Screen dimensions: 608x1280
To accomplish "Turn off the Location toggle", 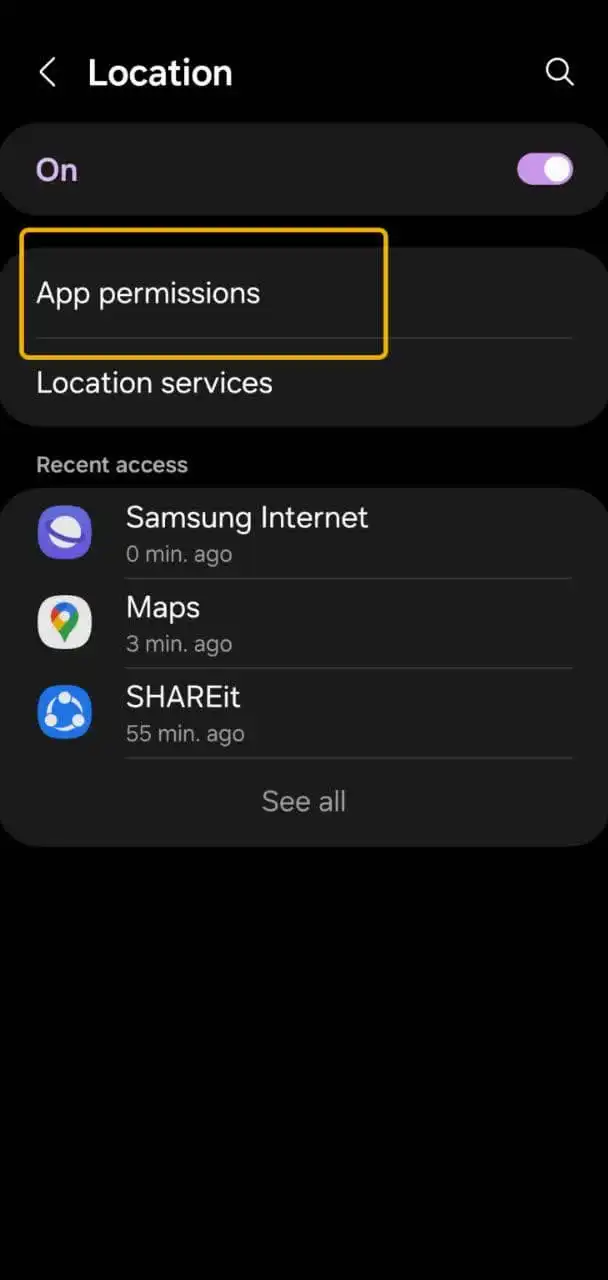I will pos(544,169).
